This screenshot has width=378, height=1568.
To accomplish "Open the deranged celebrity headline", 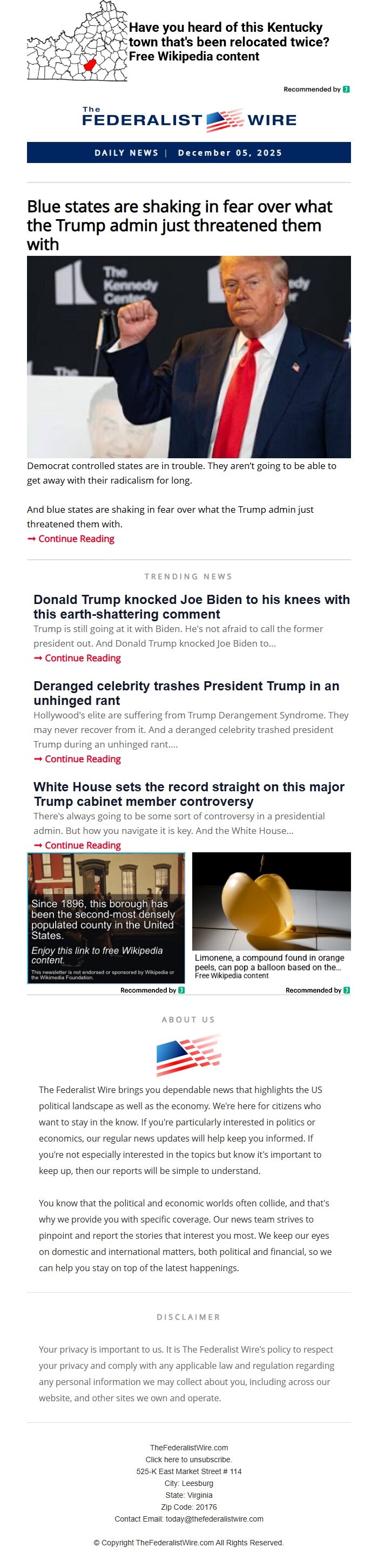I will [x=186, y=693].
